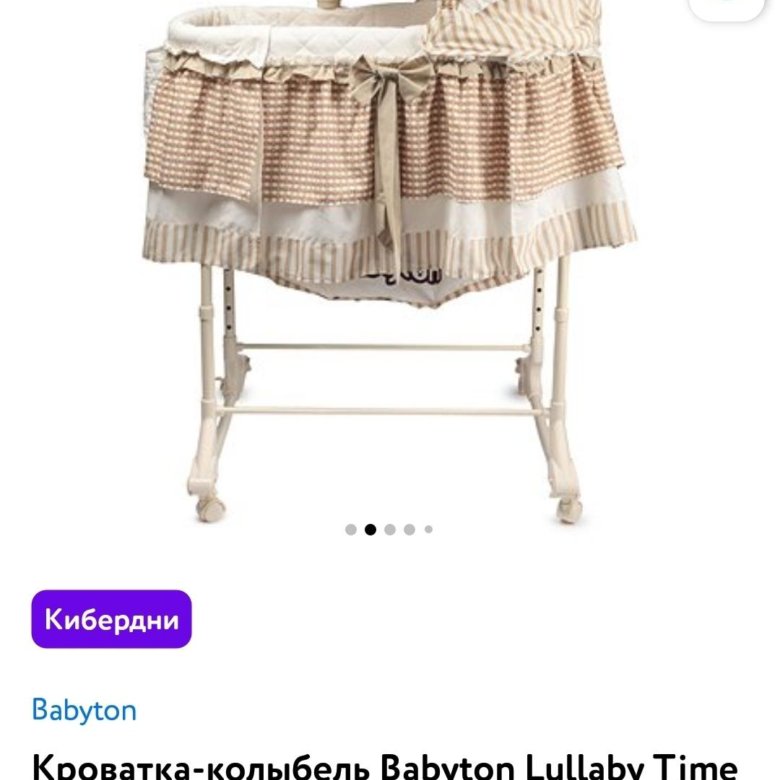
Task: Tap the Кибердни promo badge
Action: (x=111, y=619)
